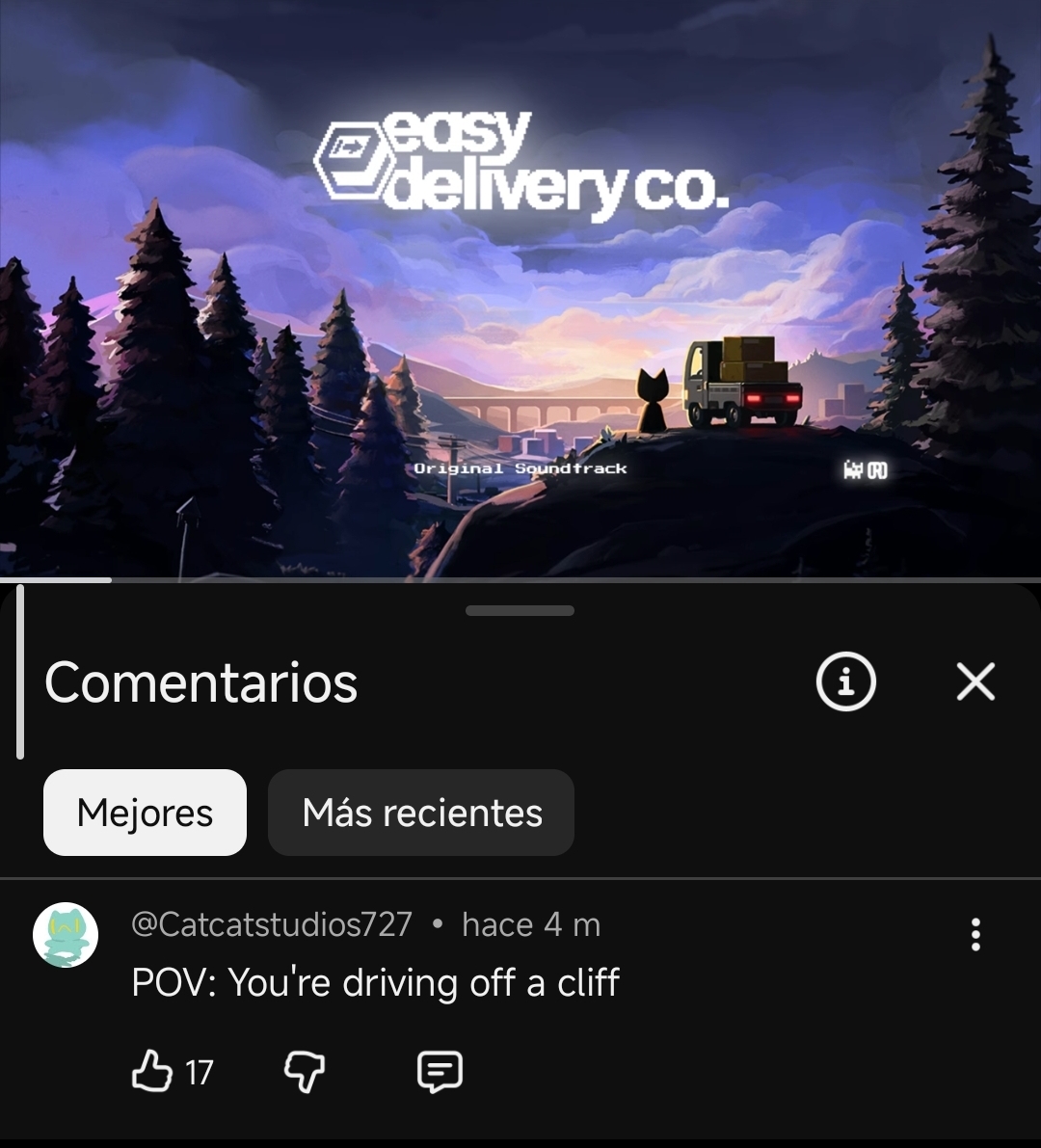Reply to the "driving off a cliff" comment

pos(440,1071)
